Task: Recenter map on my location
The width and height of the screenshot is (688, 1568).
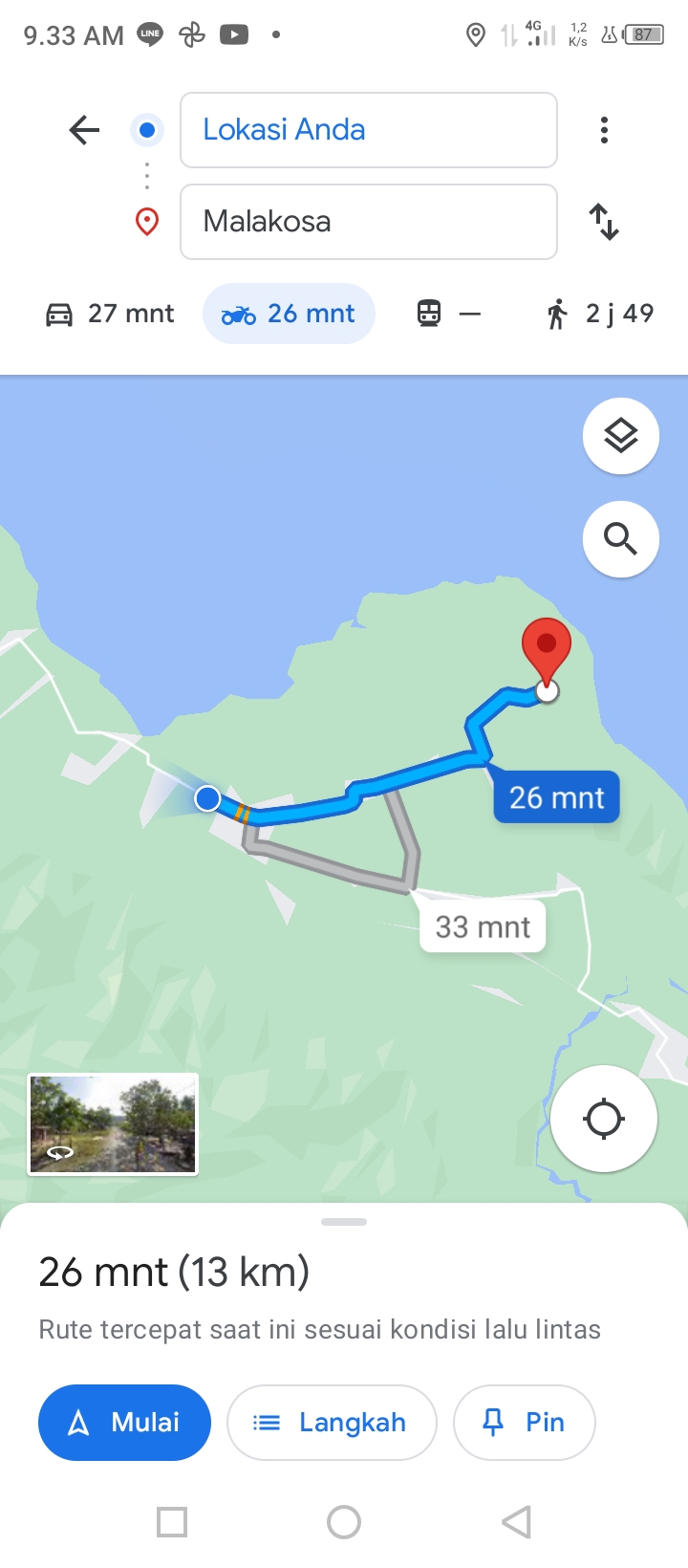Action: click(604, 1119)
